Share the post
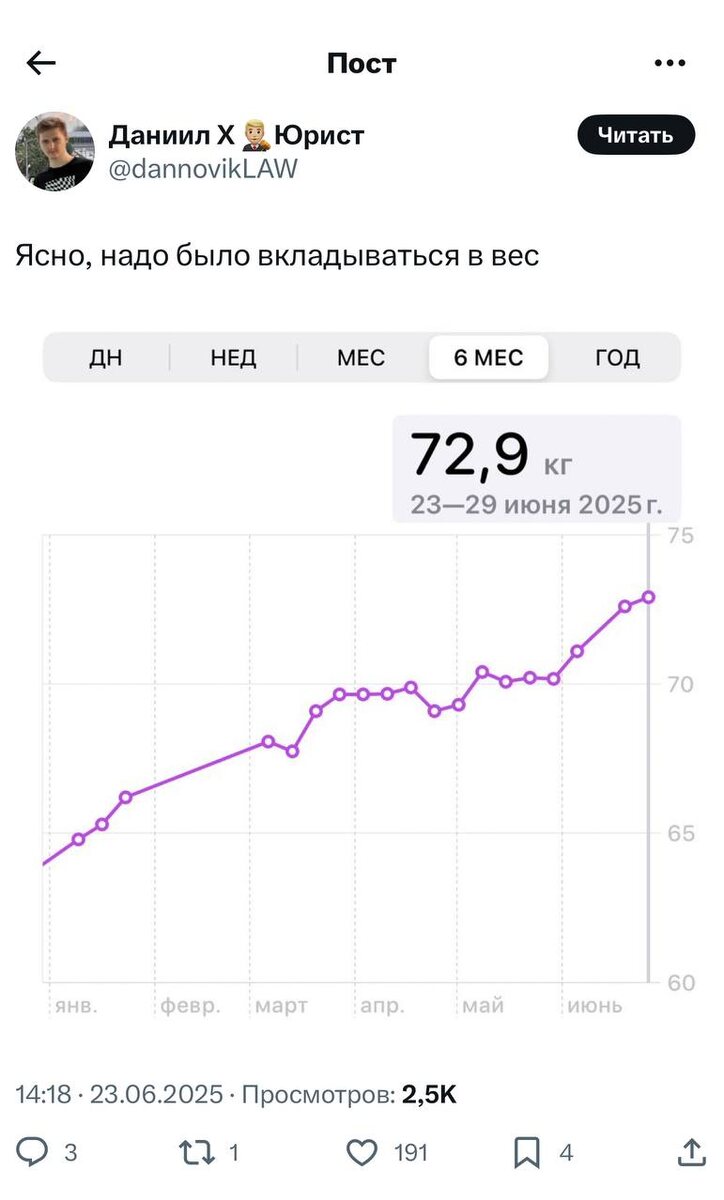 691,1153
